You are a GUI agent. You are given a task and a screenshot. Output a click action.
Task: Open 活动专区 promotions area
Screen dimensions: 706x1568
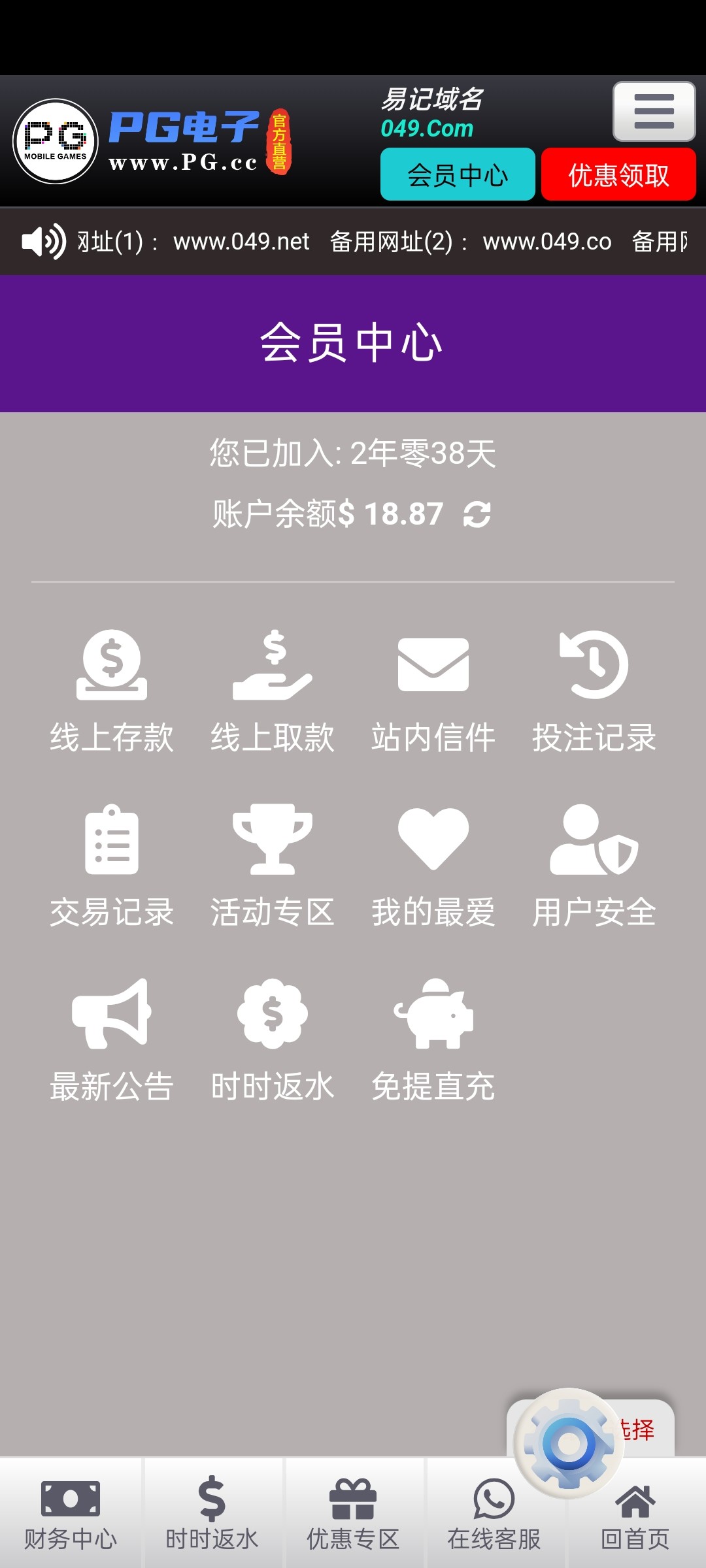click(x=273, y=866)
